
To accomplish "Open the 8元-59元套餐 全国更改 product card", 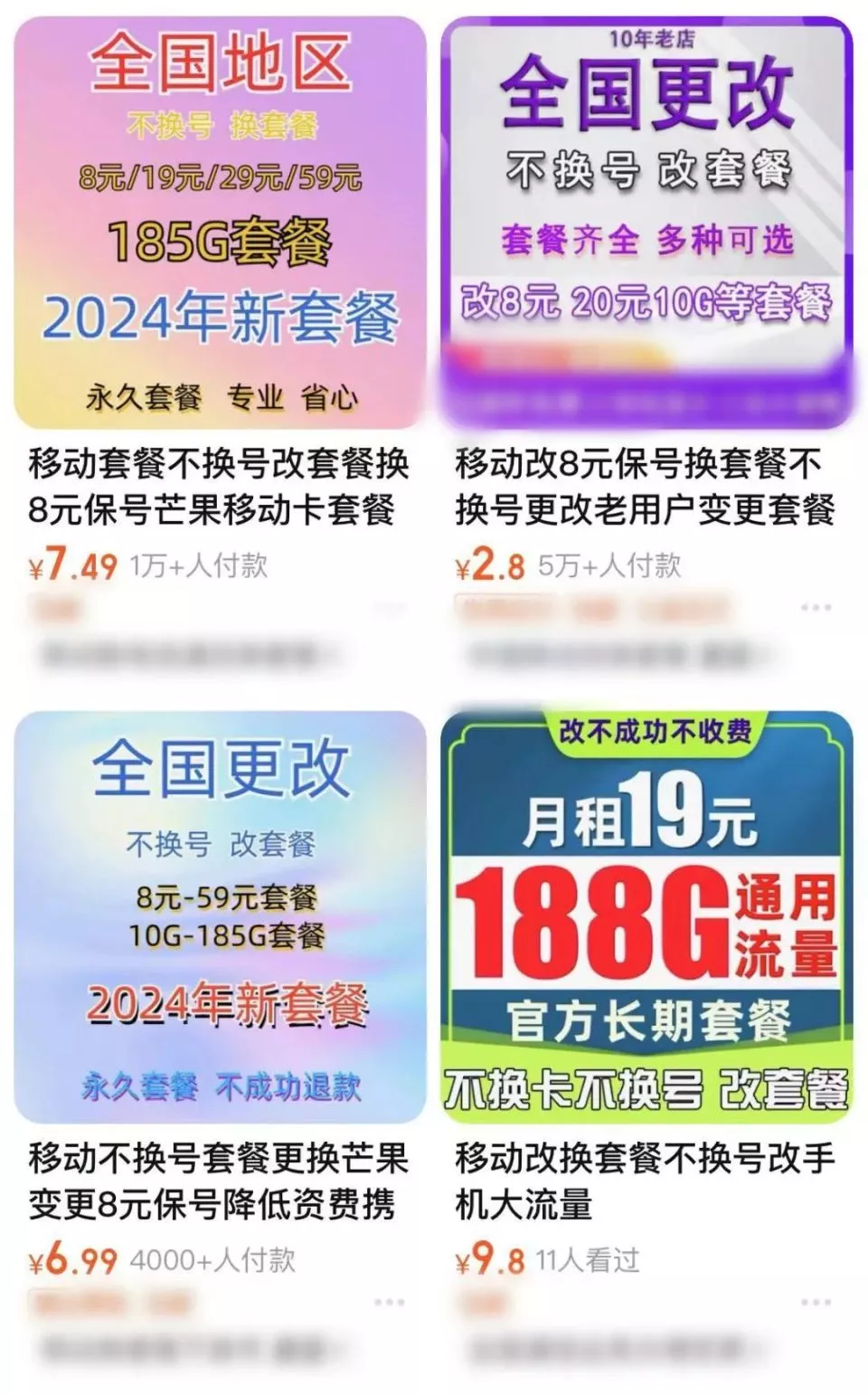I will click(220, 915).
